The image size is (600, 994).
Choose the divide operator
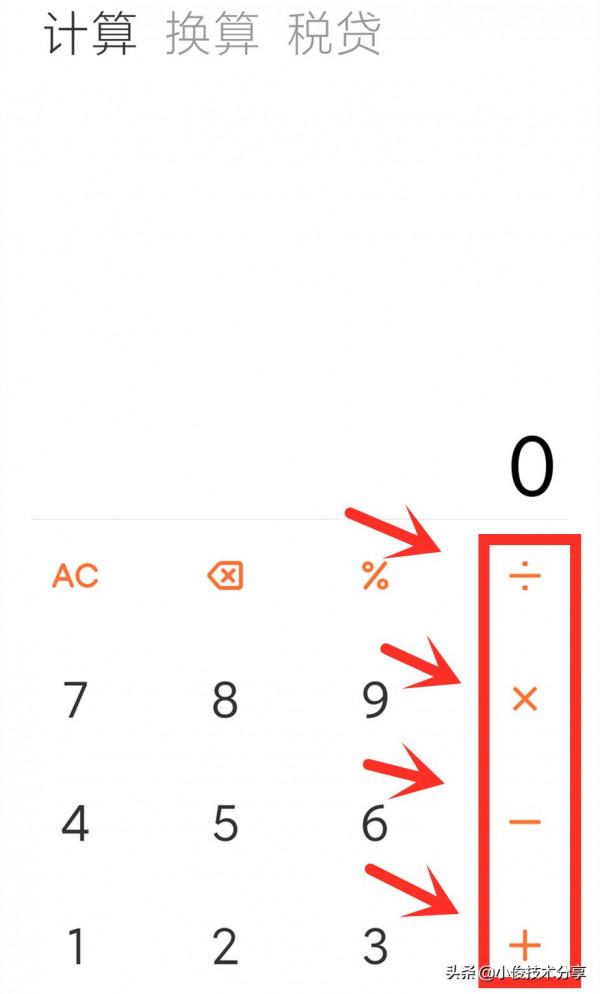pos(525,577)
